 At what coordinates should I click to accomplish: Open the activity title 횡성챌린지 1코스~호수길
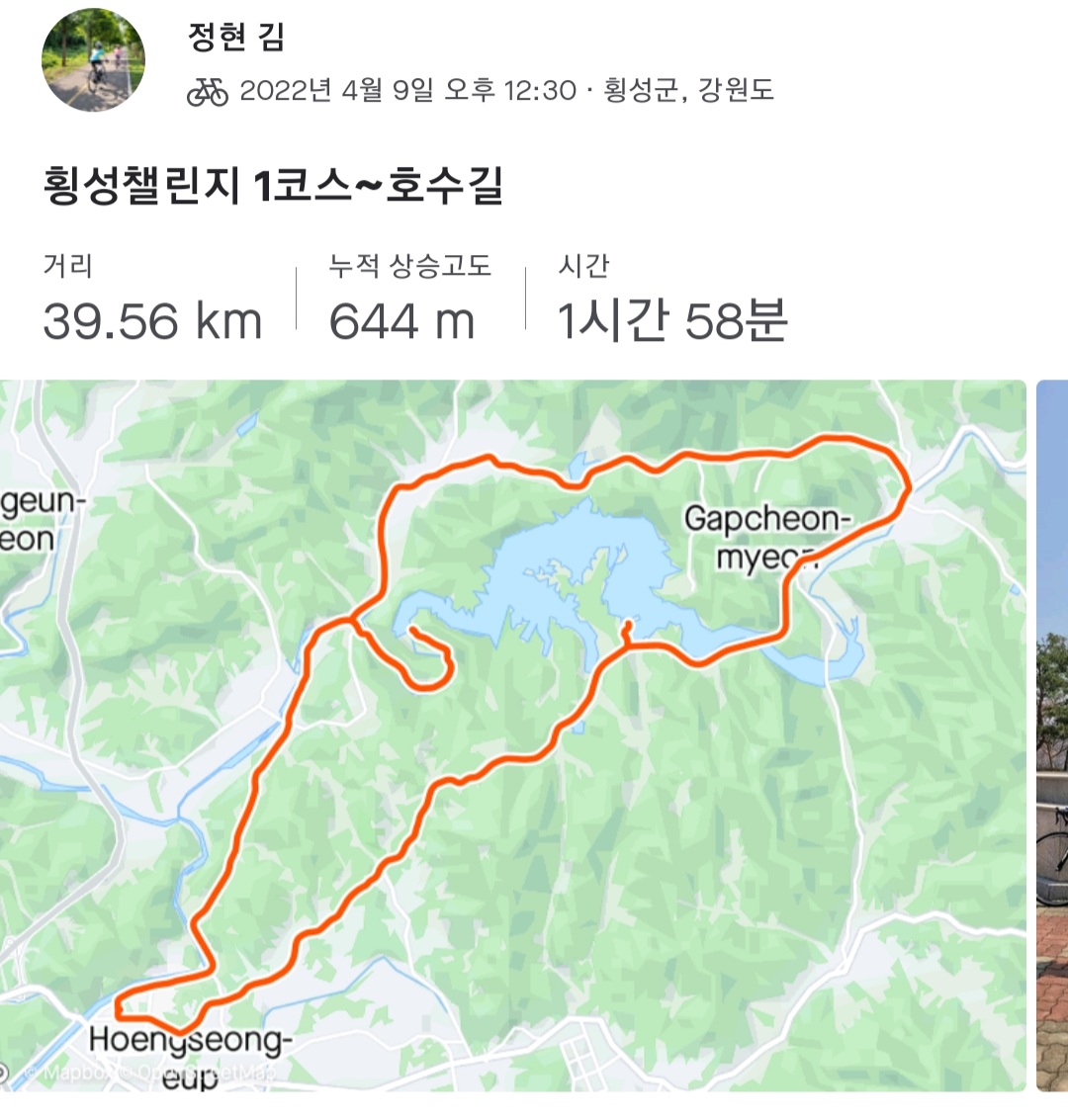273,185
